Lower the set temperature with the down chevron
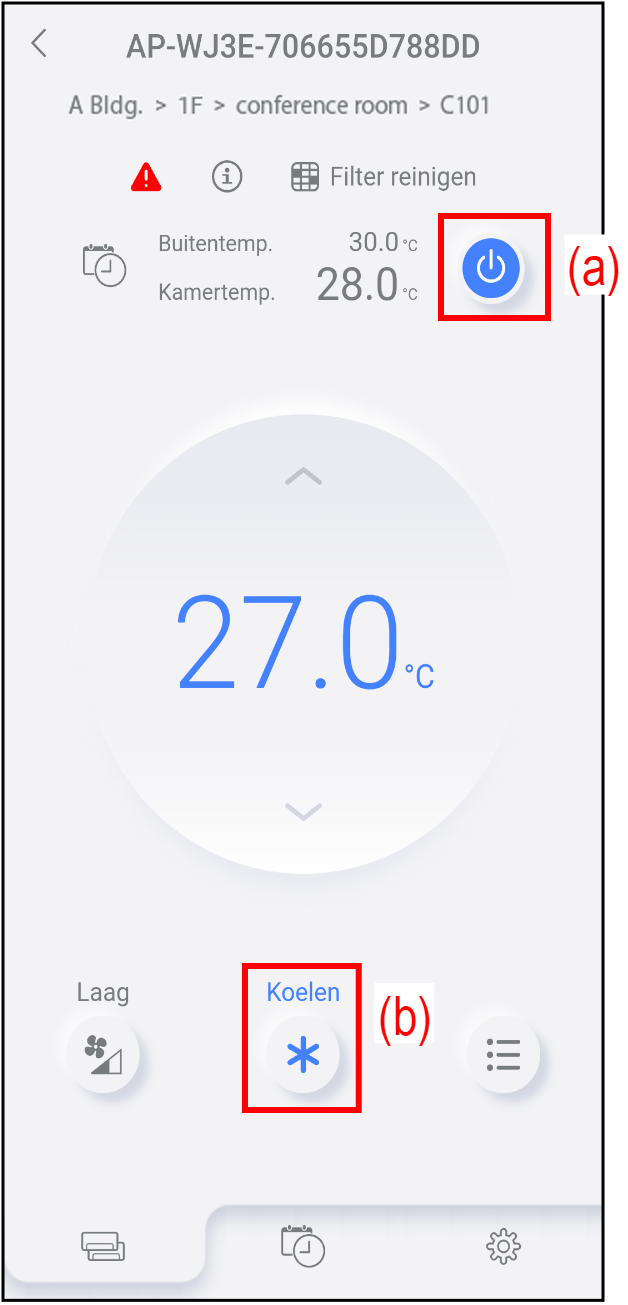This screenshot has height=1305, width=628. coord(303,810)
